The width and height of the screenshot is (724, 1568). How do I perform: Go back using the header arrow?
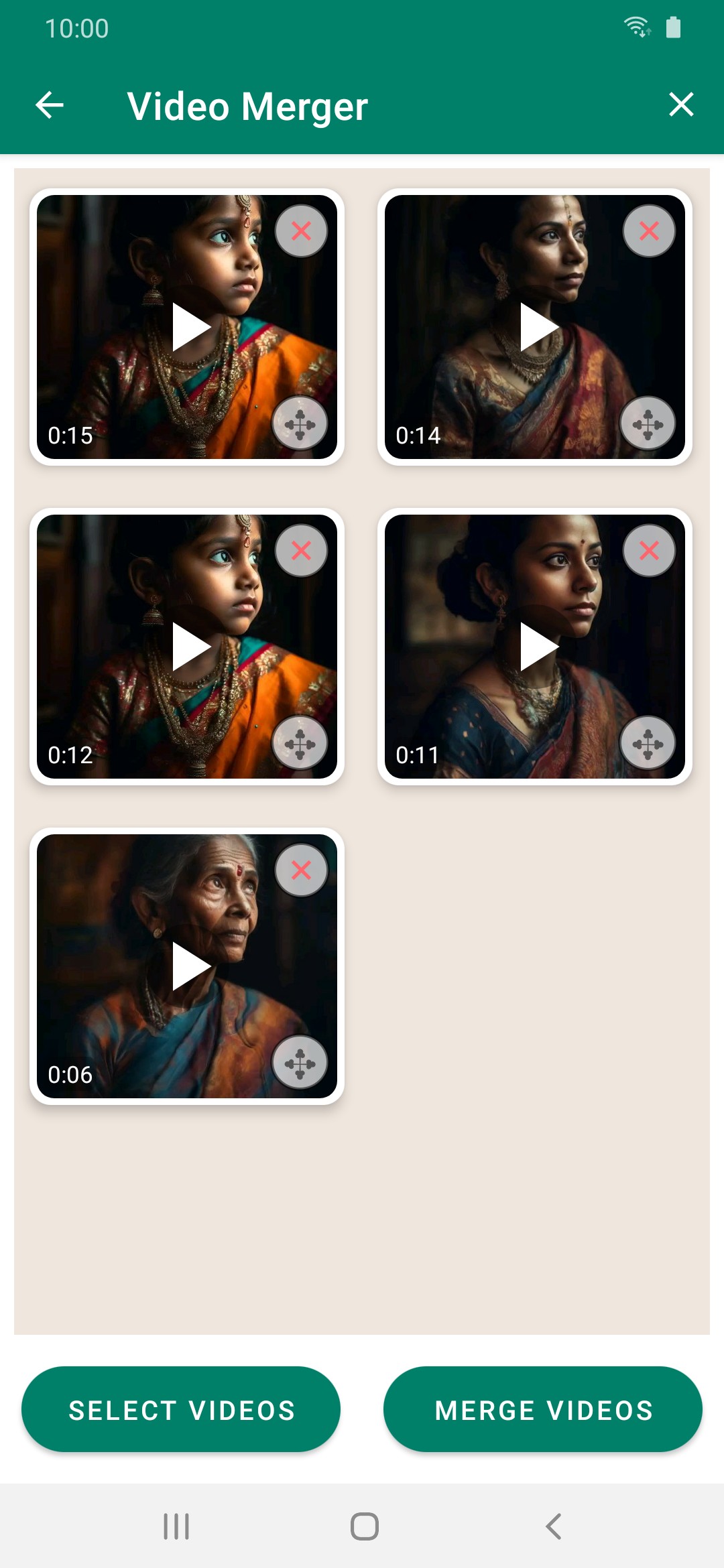(50, 105)
